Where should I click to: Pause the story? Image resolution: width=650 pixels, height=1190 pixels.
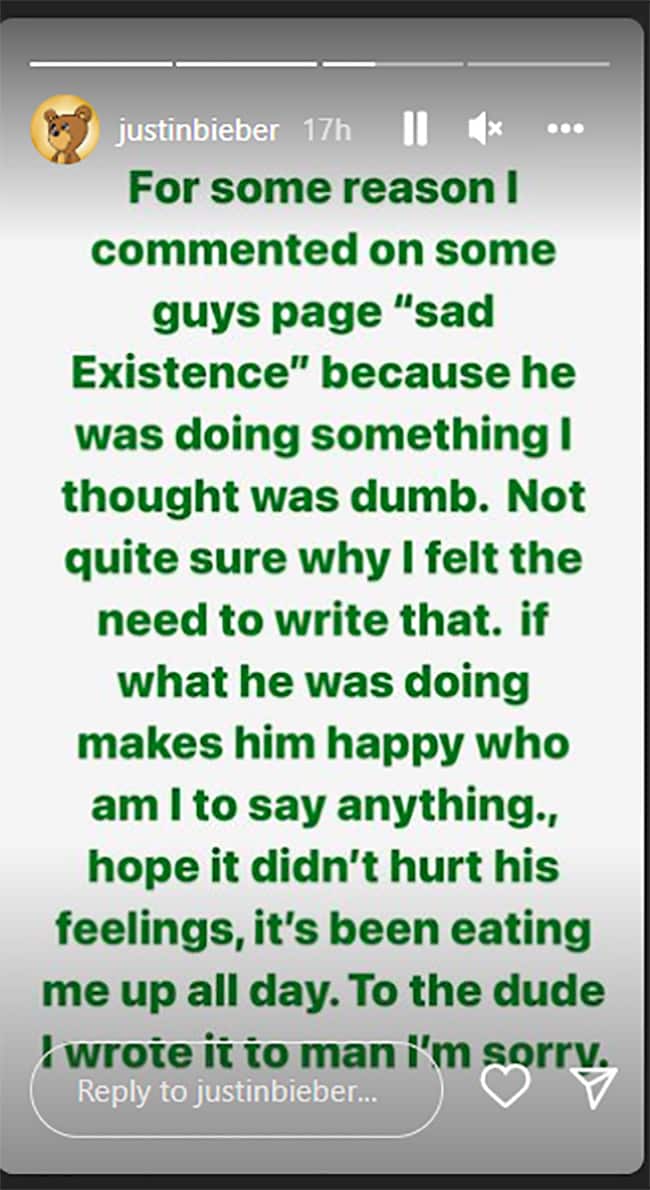(414, 128)
